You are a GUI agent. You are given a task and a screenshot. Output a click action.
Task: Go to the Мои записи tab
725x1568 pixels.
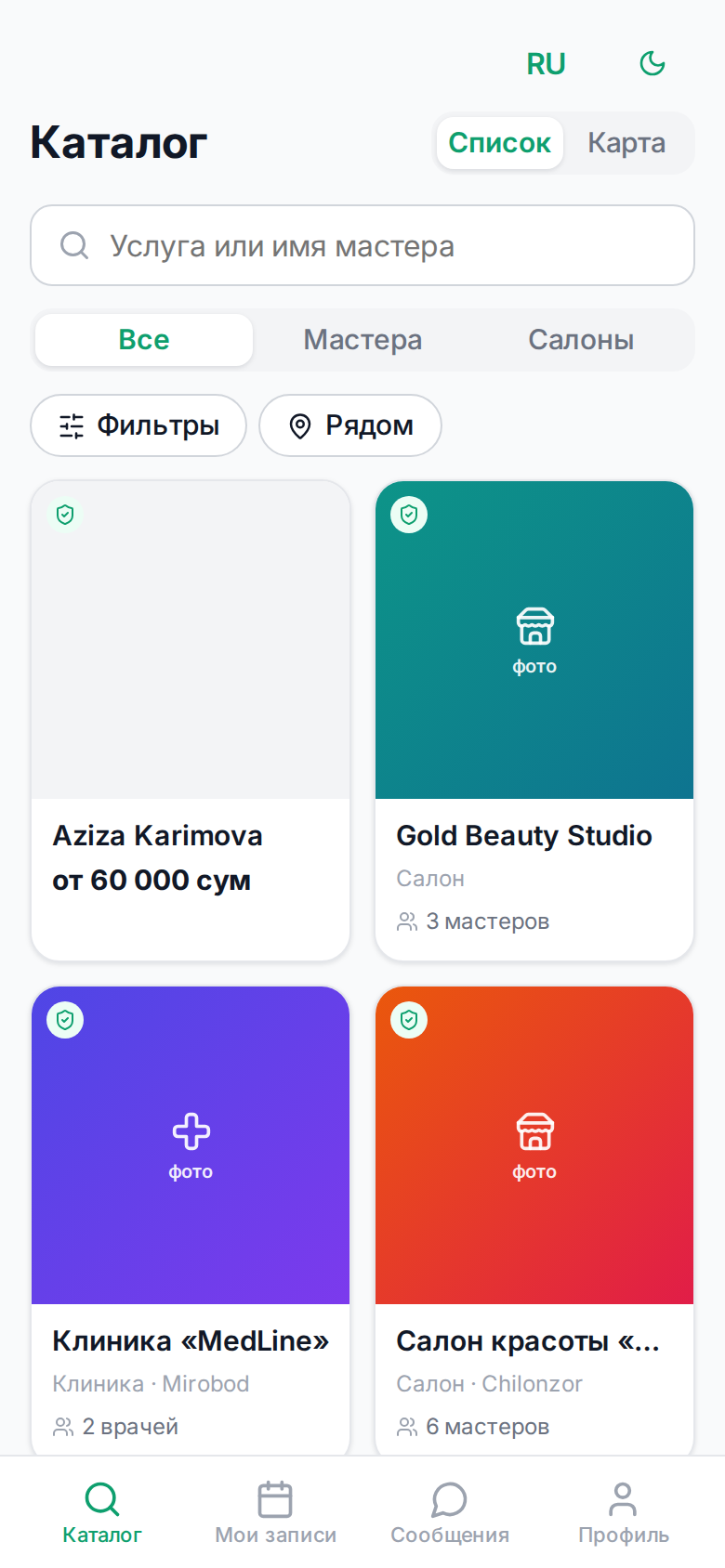pyautogui.click(x=275, y=1512)
